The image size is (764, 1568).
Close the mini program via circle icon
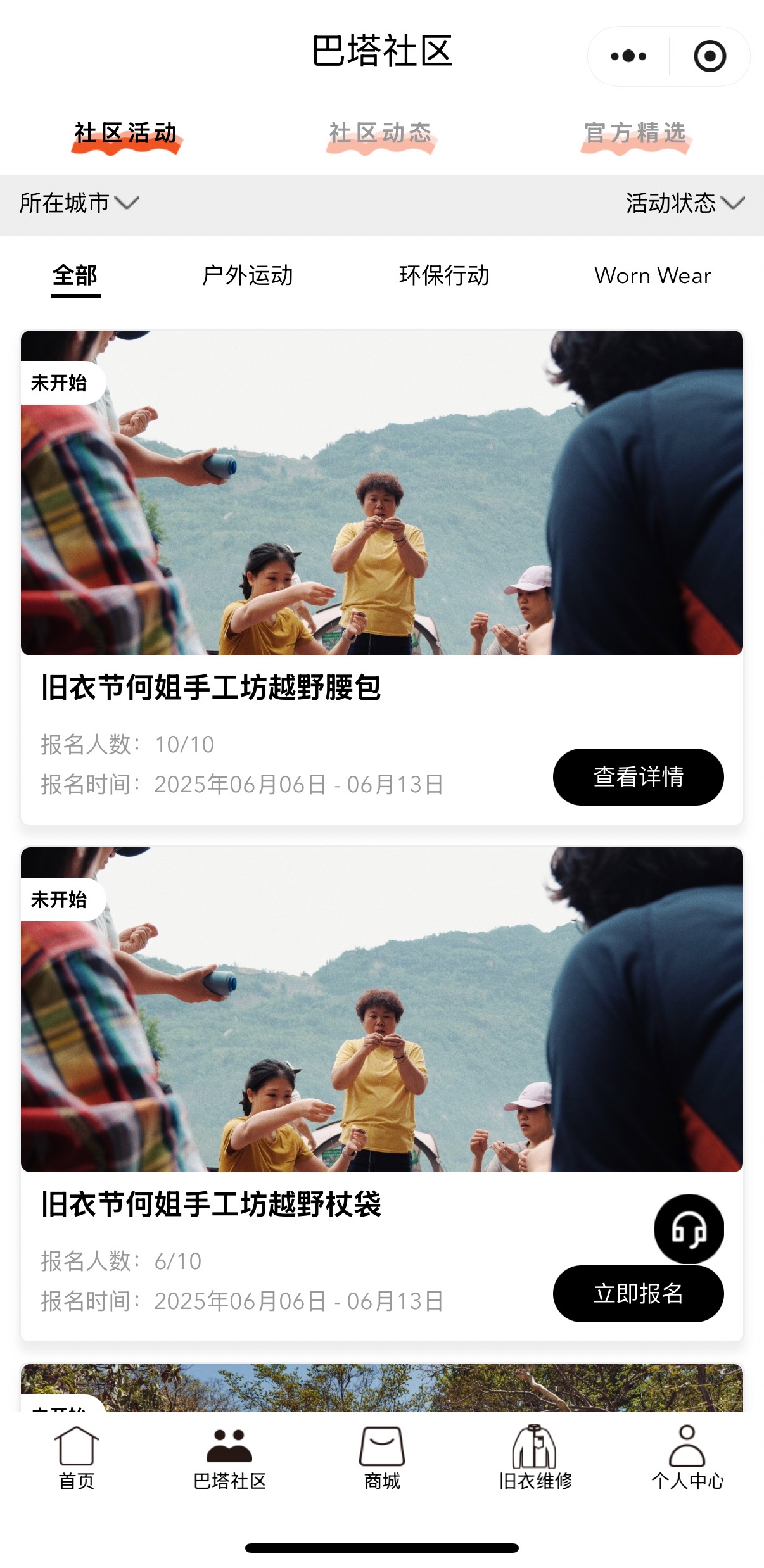tap(710, 56)
